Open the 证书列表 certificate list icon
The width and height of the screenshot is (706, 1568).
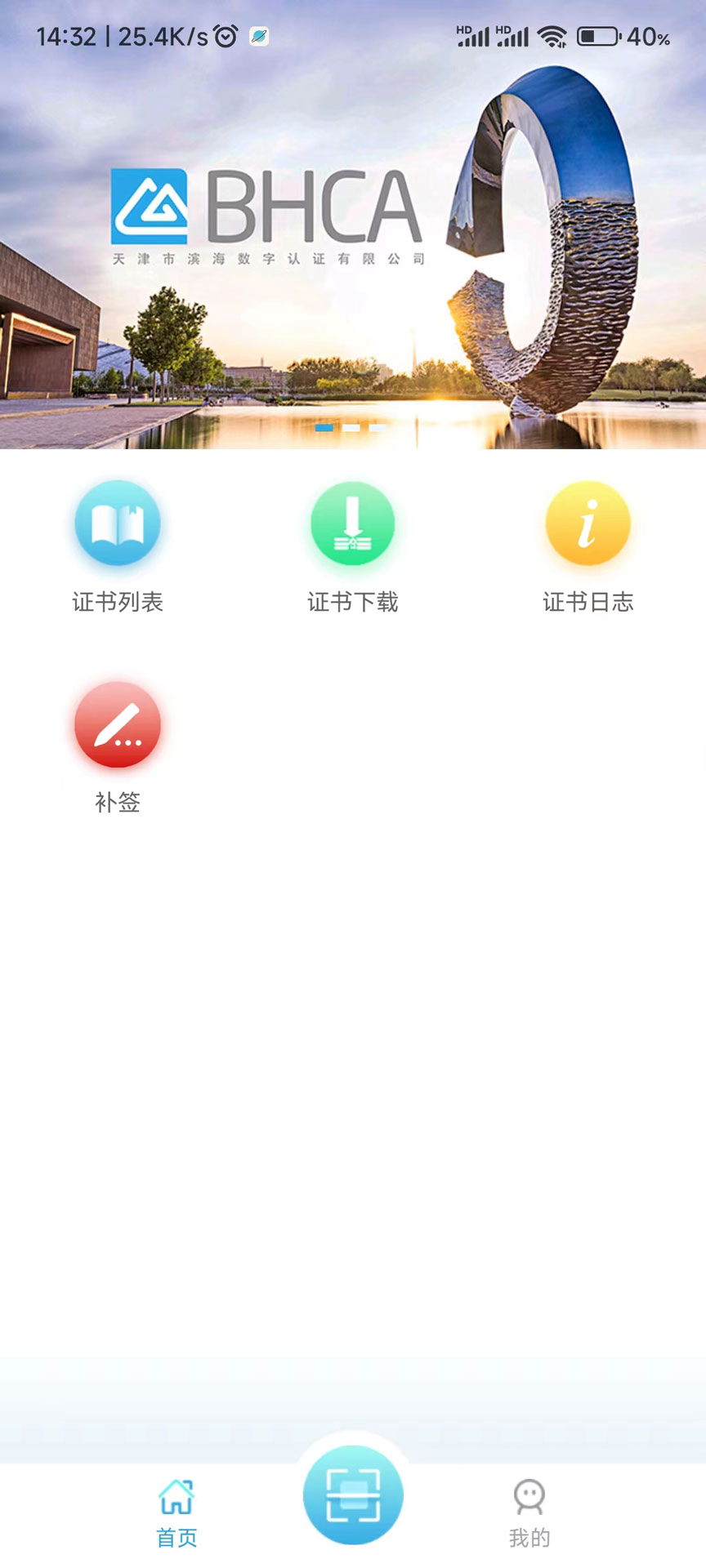tap(118, 523)
